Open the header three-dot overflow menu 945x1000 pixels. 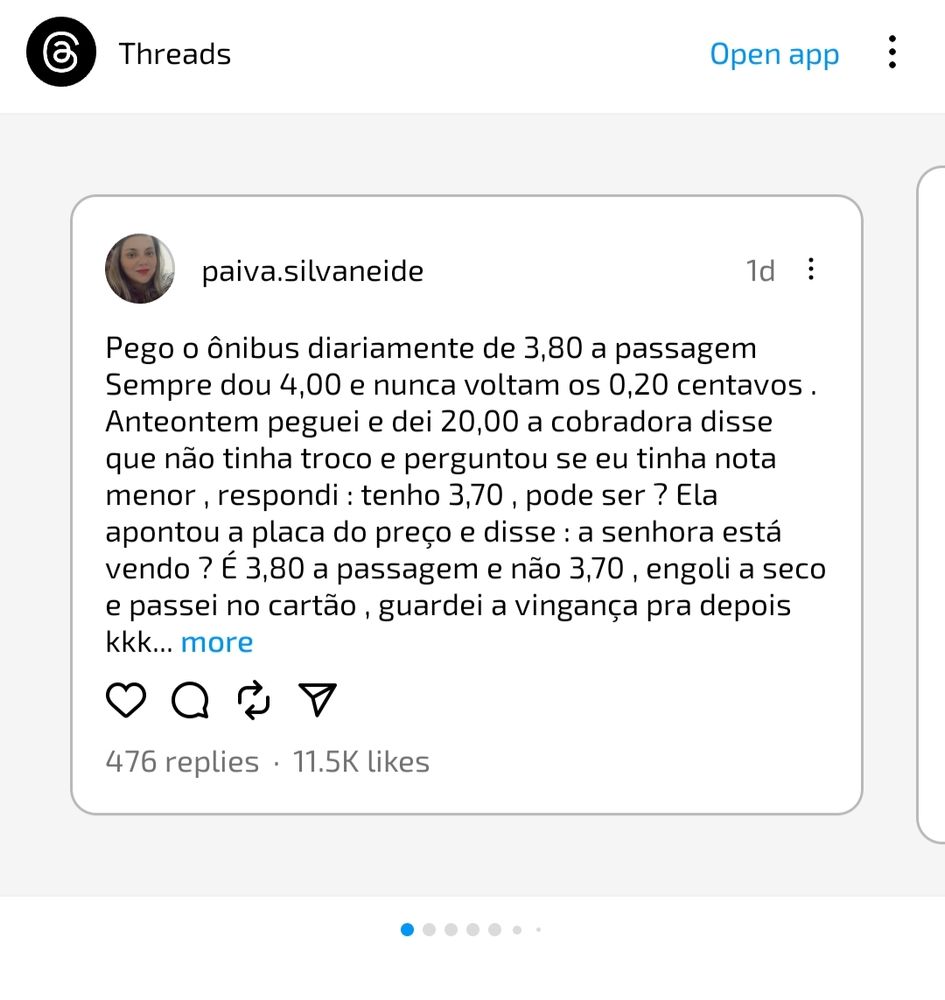pyautogui.click(x=891, y=53)
